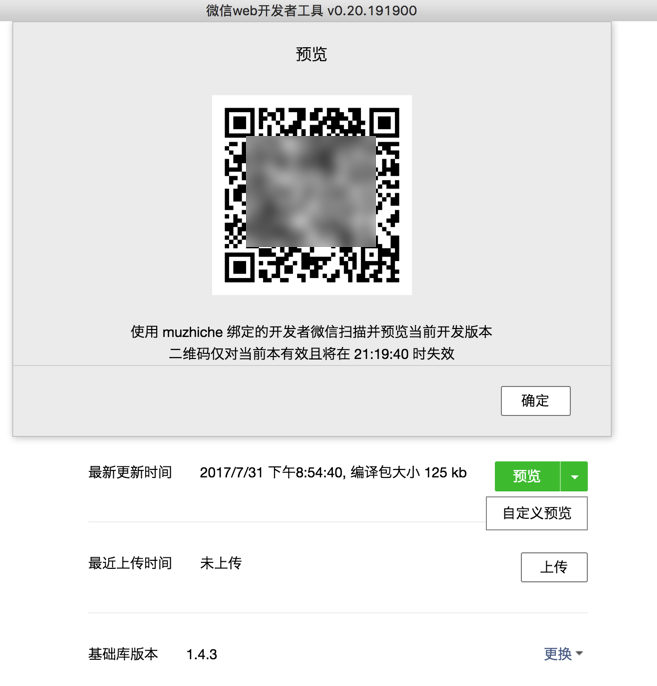This screenshot has height=686, width=657.
Task: Choose 自定义预览 option
Action: click(x=537, y=514)
